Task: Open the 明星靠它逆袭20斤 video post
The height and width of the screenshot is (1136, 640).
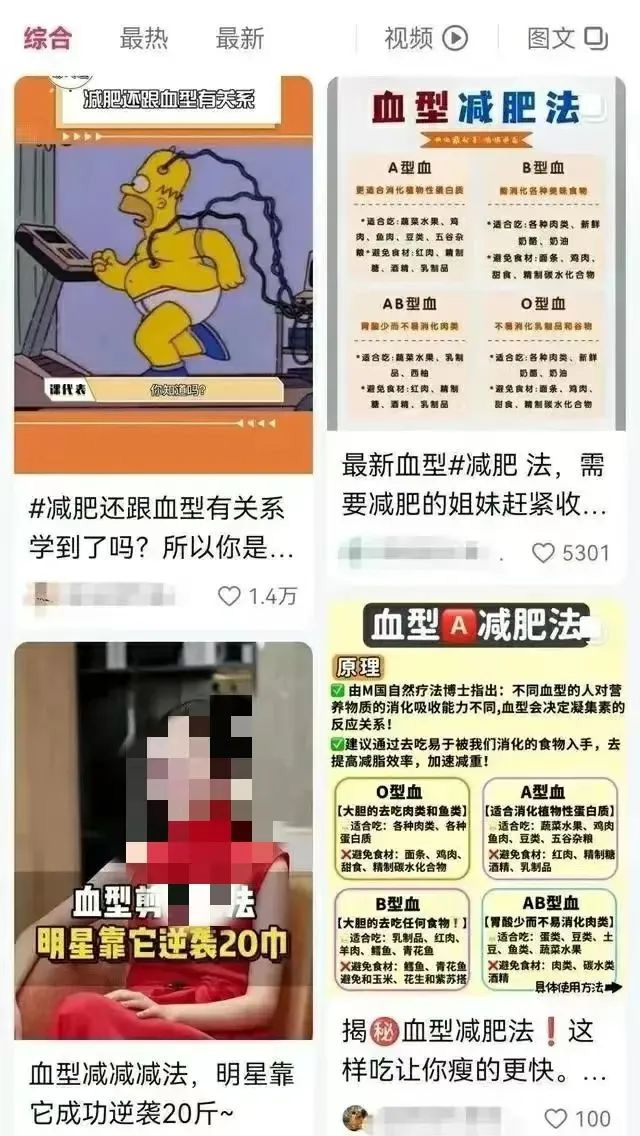Action: [x=163, y=840]
